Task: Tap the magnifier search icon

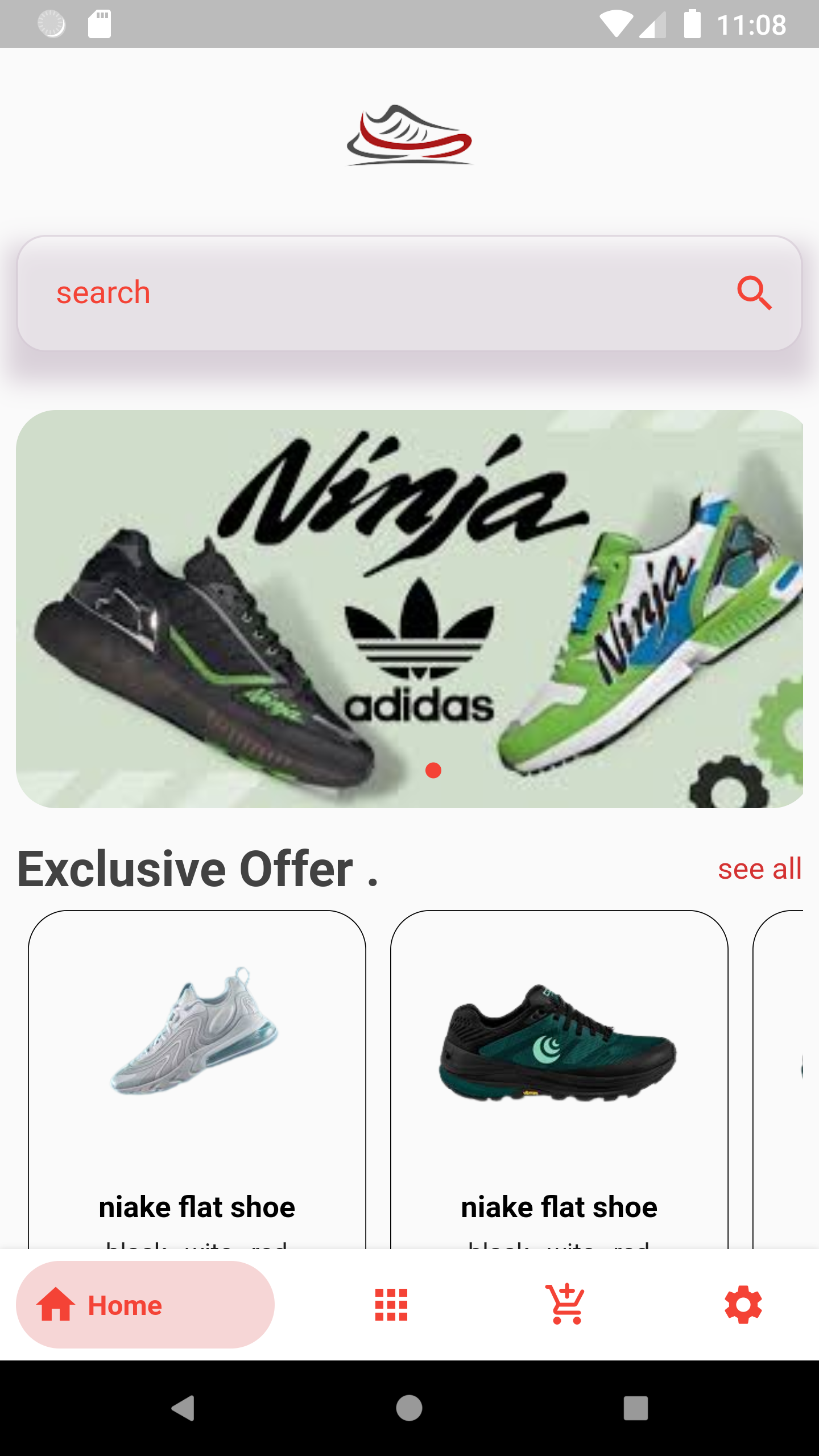Action: [754, 293]
